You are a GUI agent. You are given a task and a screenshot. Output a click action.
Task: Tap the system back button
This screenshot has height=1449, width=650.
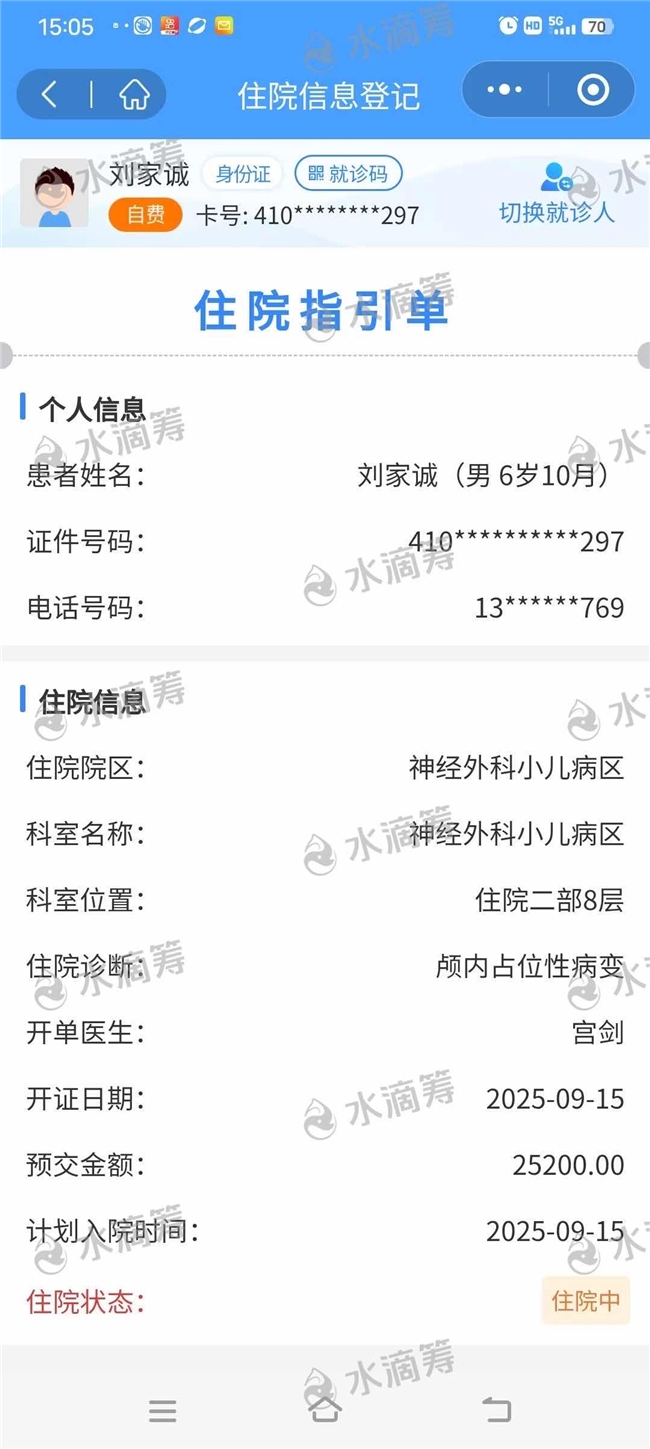pyautogui.click(x=496, y=1410)
